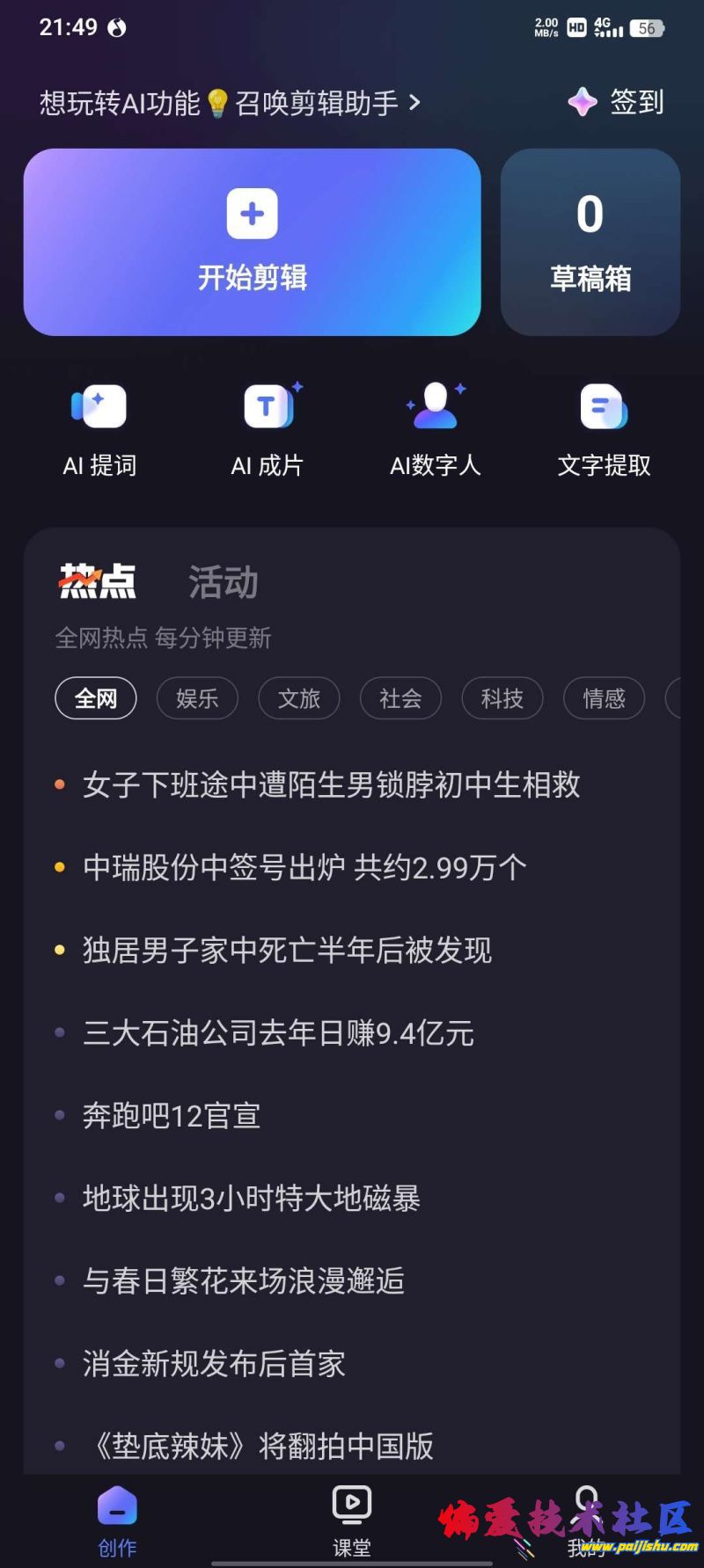Switch to the 活动 tab
This screenshot has height=1568, width=704.
(x=223, y=582)
